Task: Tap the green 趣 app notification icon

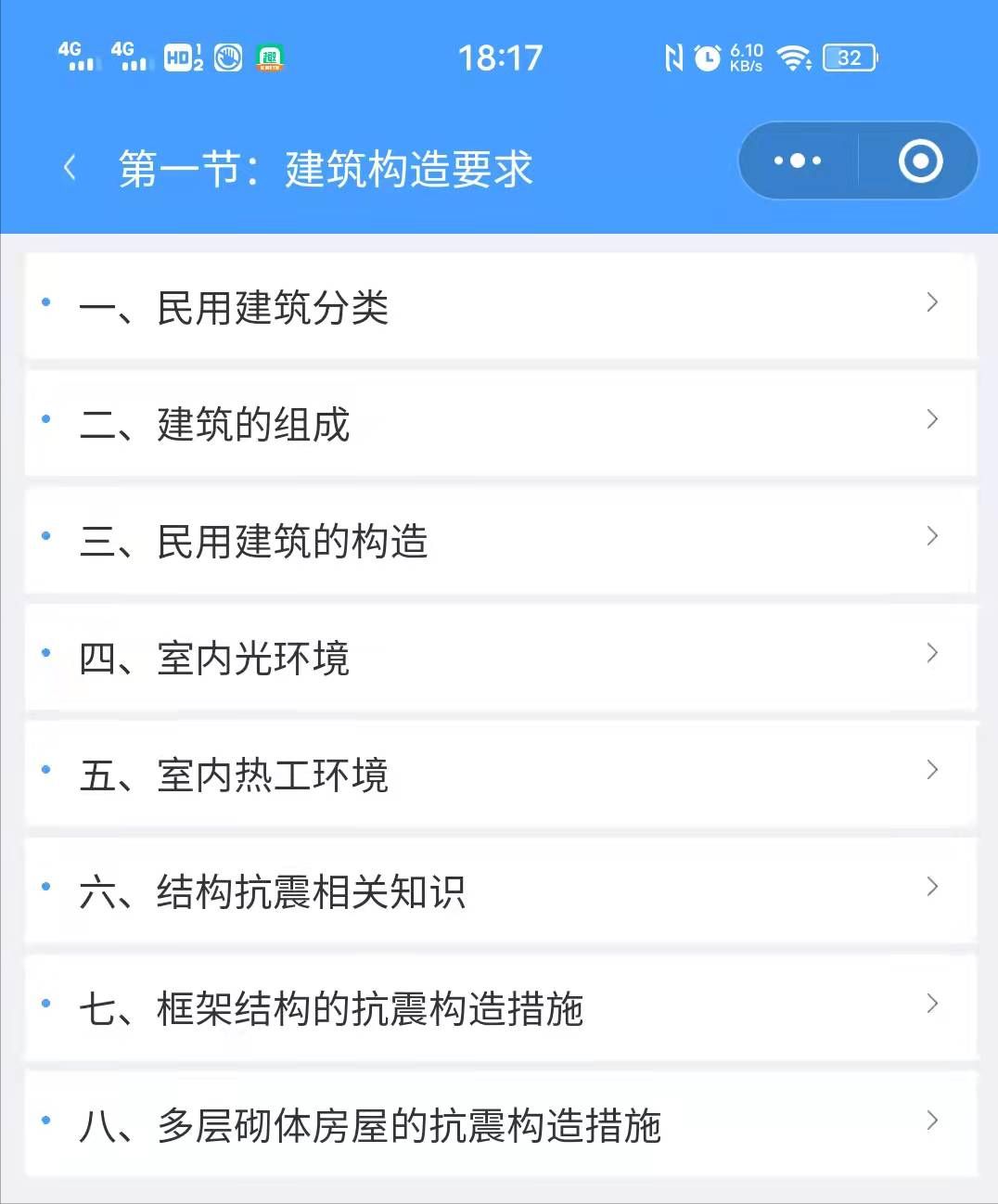Action: coord(268,58)
